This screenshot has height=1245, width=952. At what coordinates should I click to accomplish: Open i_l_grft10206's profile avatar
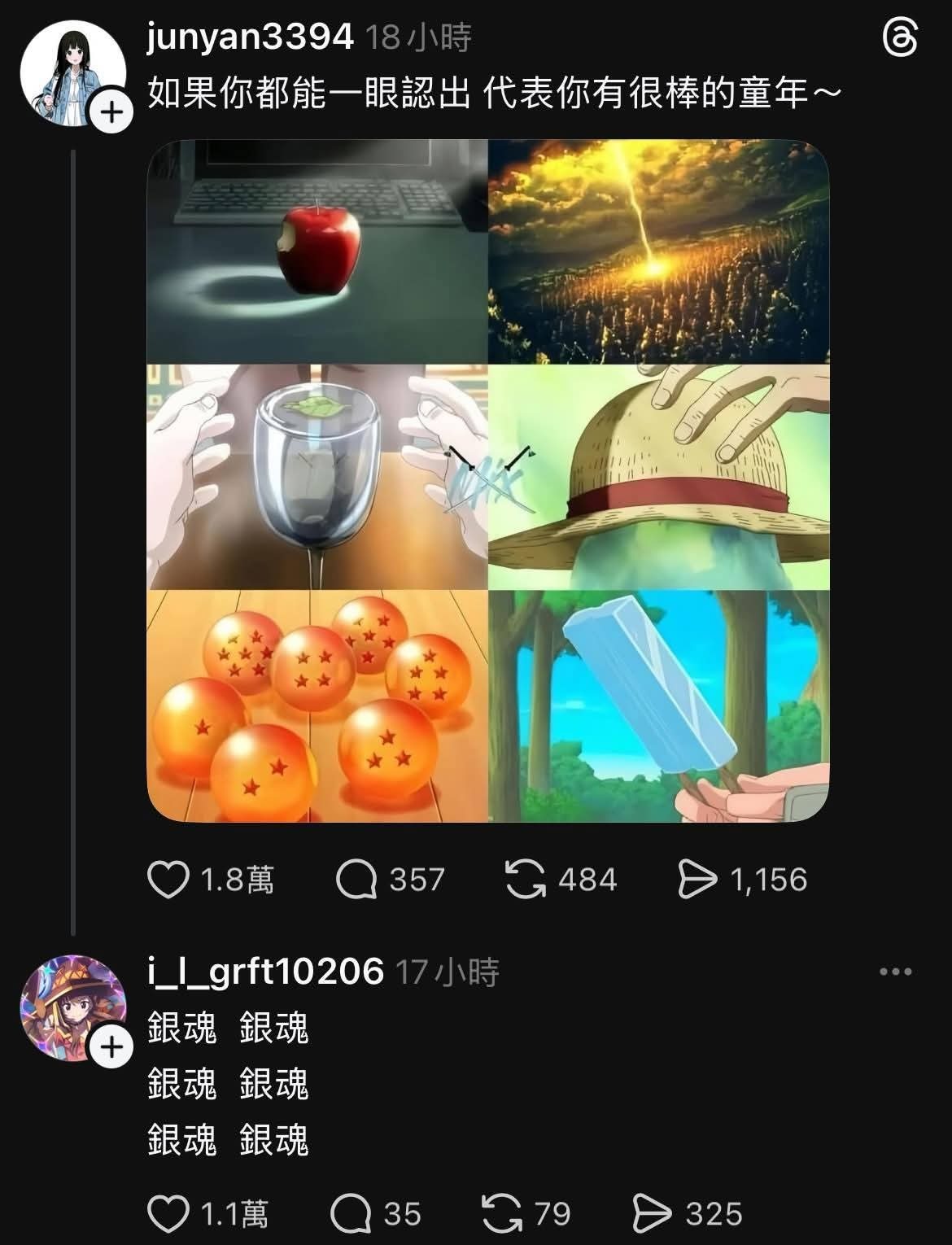pos(72,1009)
